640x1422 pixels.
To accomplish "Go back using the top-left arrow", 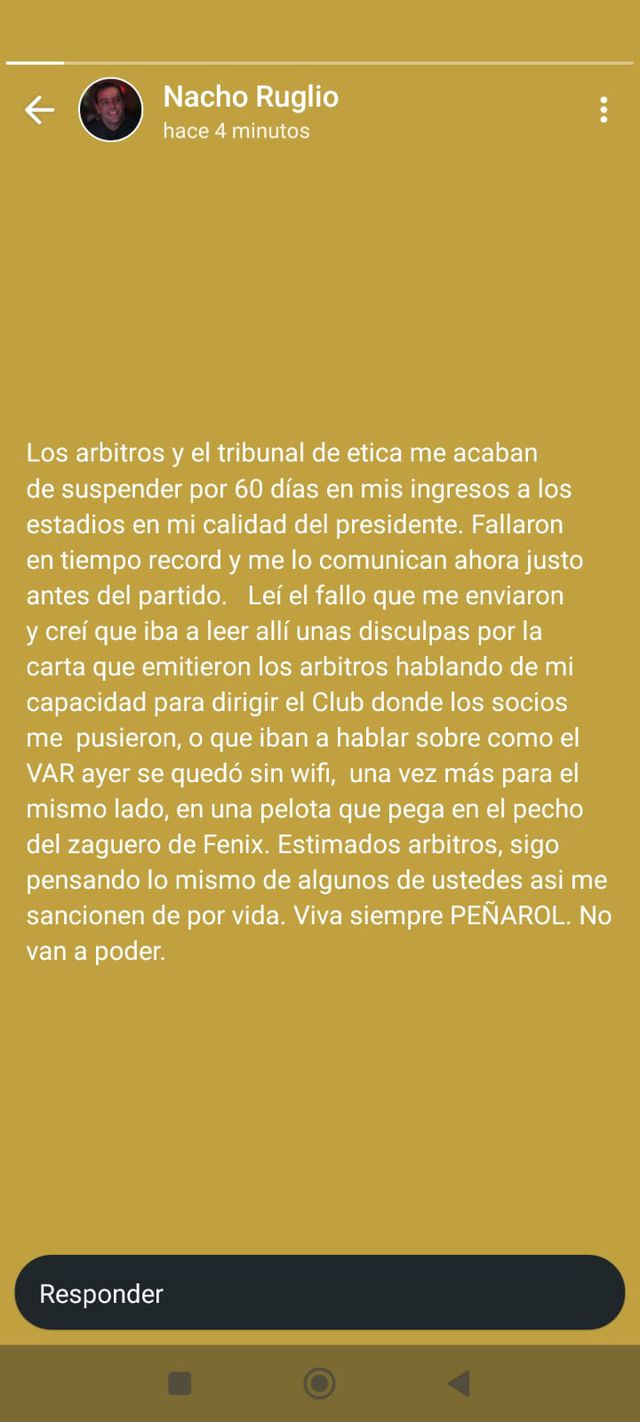I will (x=40, y=110).
